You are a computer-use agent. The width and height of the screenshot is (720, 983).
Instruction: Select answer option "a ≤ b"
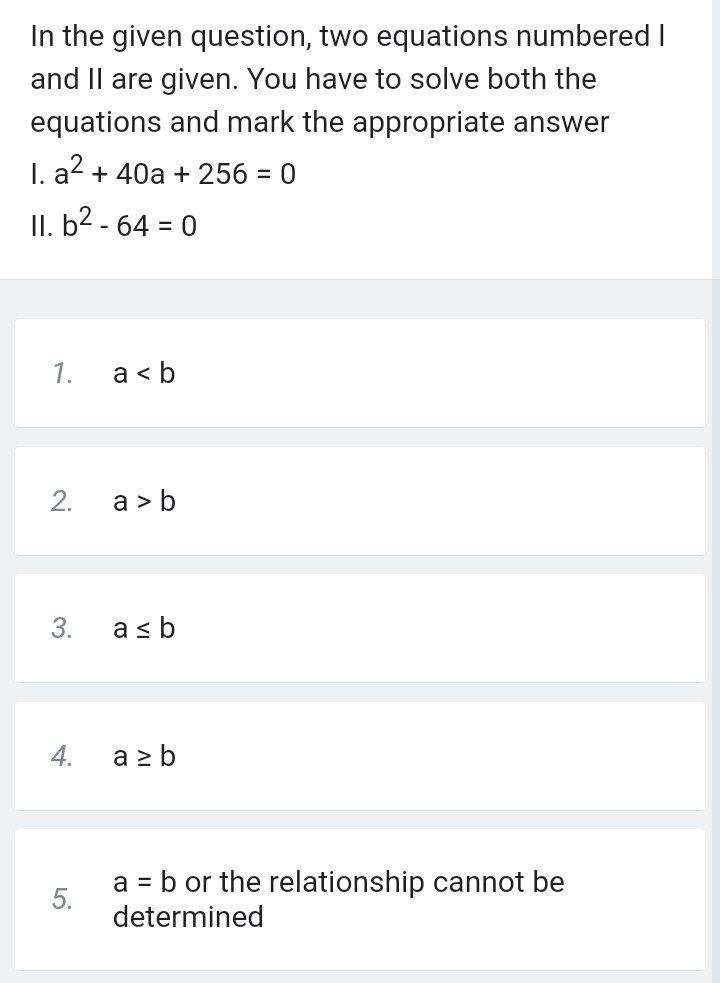coord(143,629)
